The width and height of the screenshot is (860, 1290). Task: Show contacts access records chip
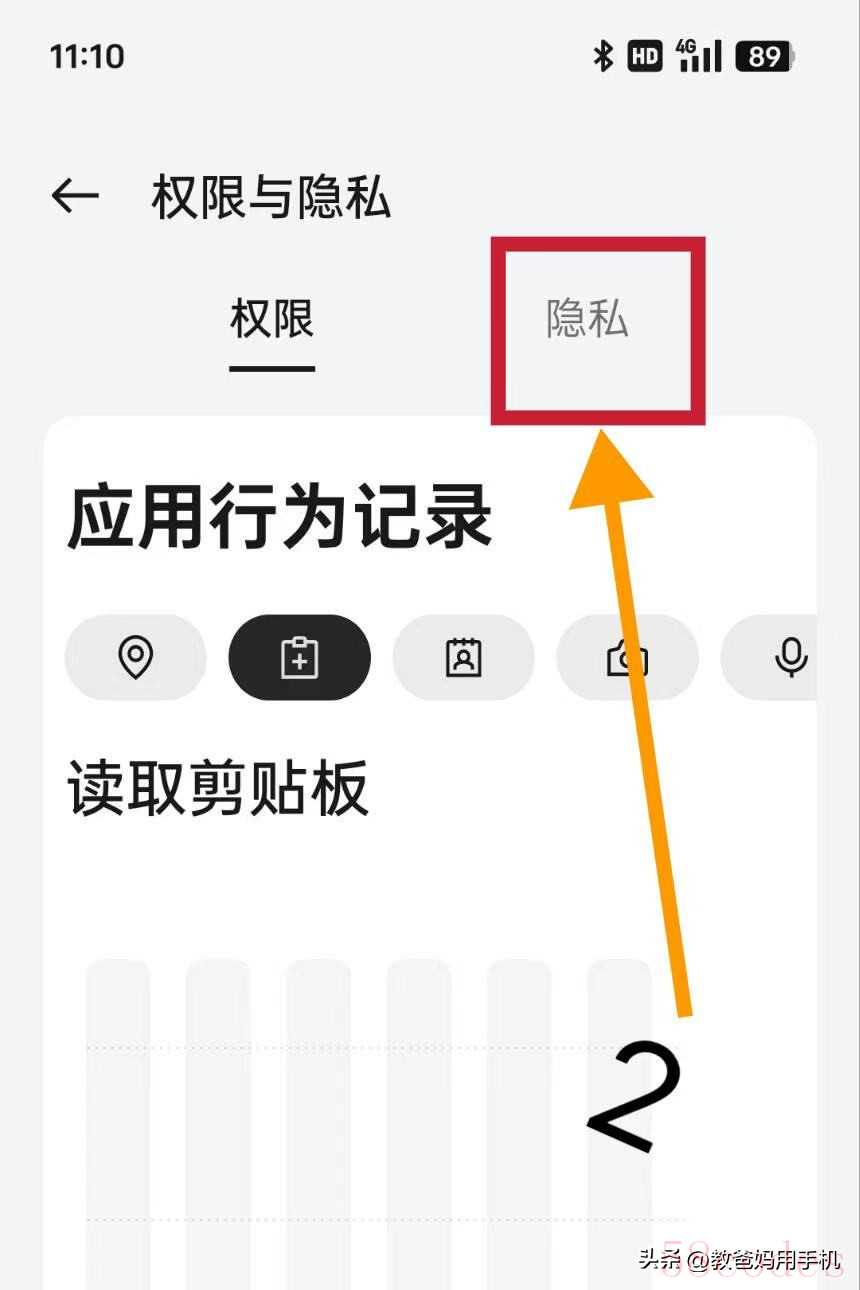pos(463,657)
